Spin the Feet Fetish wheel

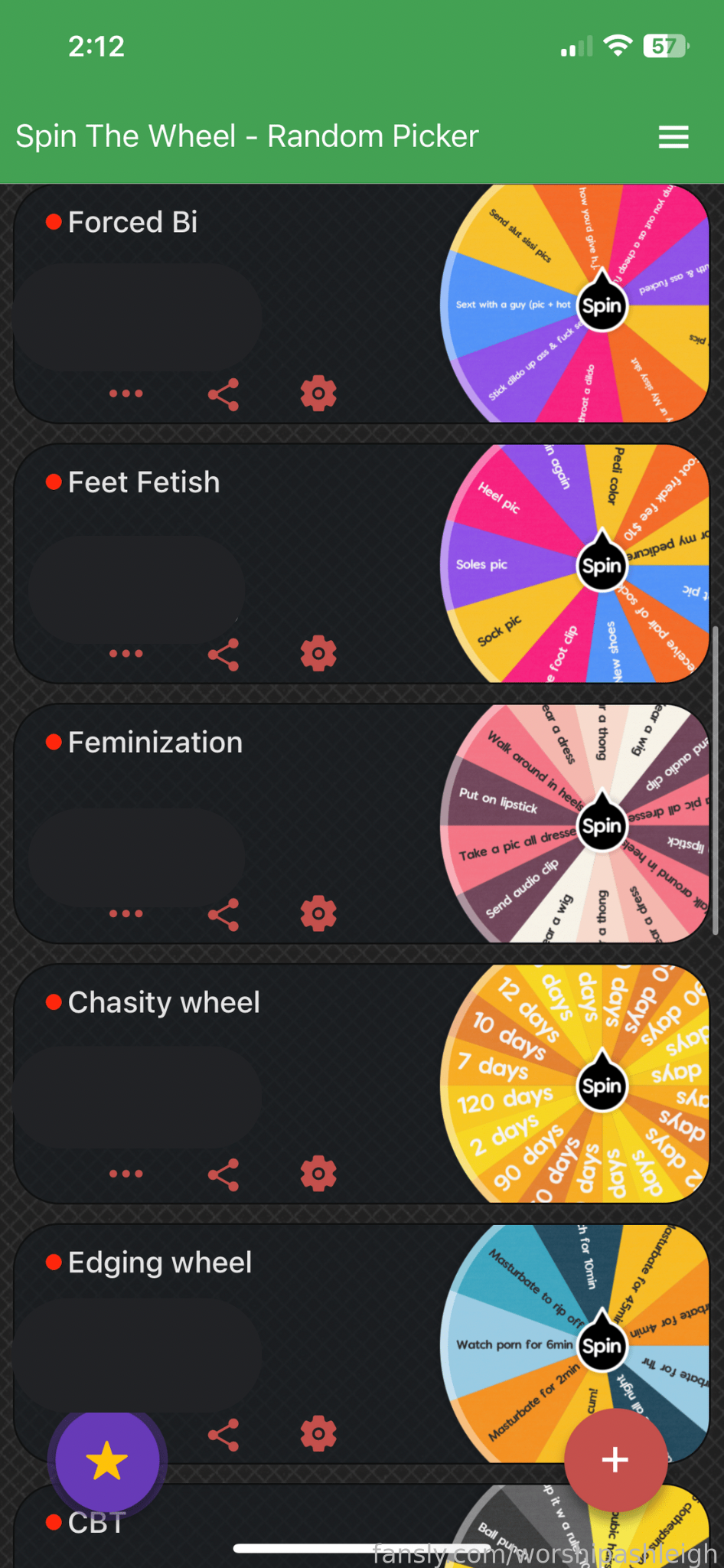tap(602, 566)
